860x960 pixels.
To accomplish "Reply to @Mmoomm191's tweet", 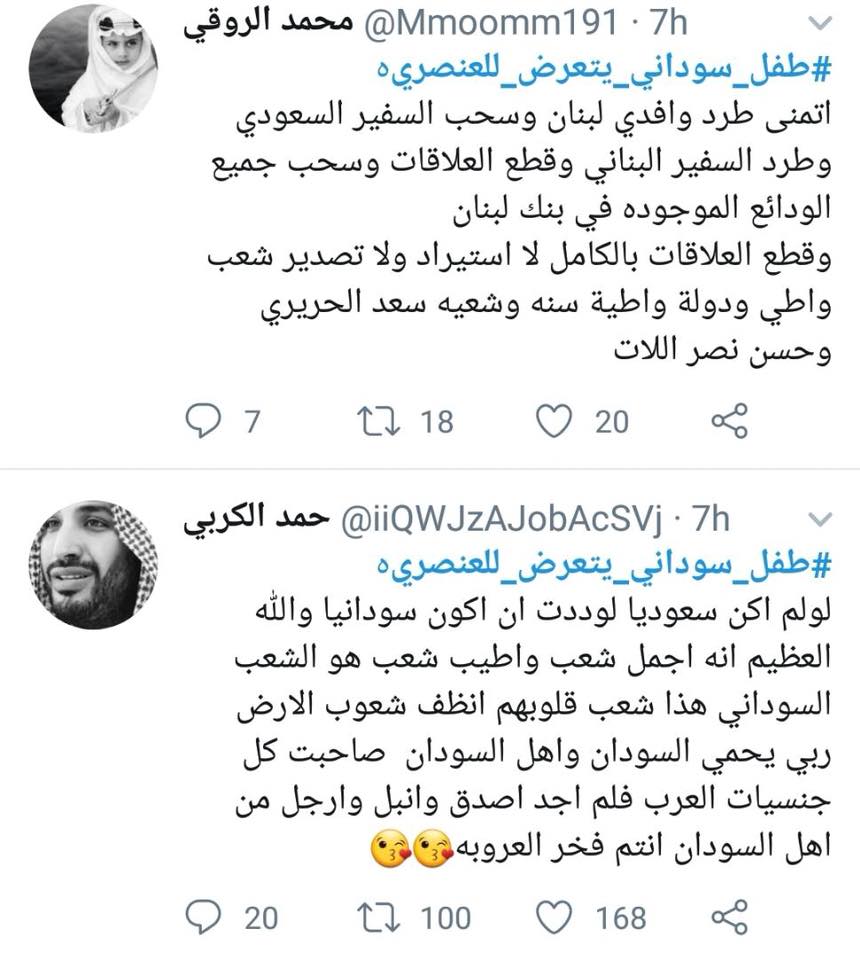I will click(207, 422).
